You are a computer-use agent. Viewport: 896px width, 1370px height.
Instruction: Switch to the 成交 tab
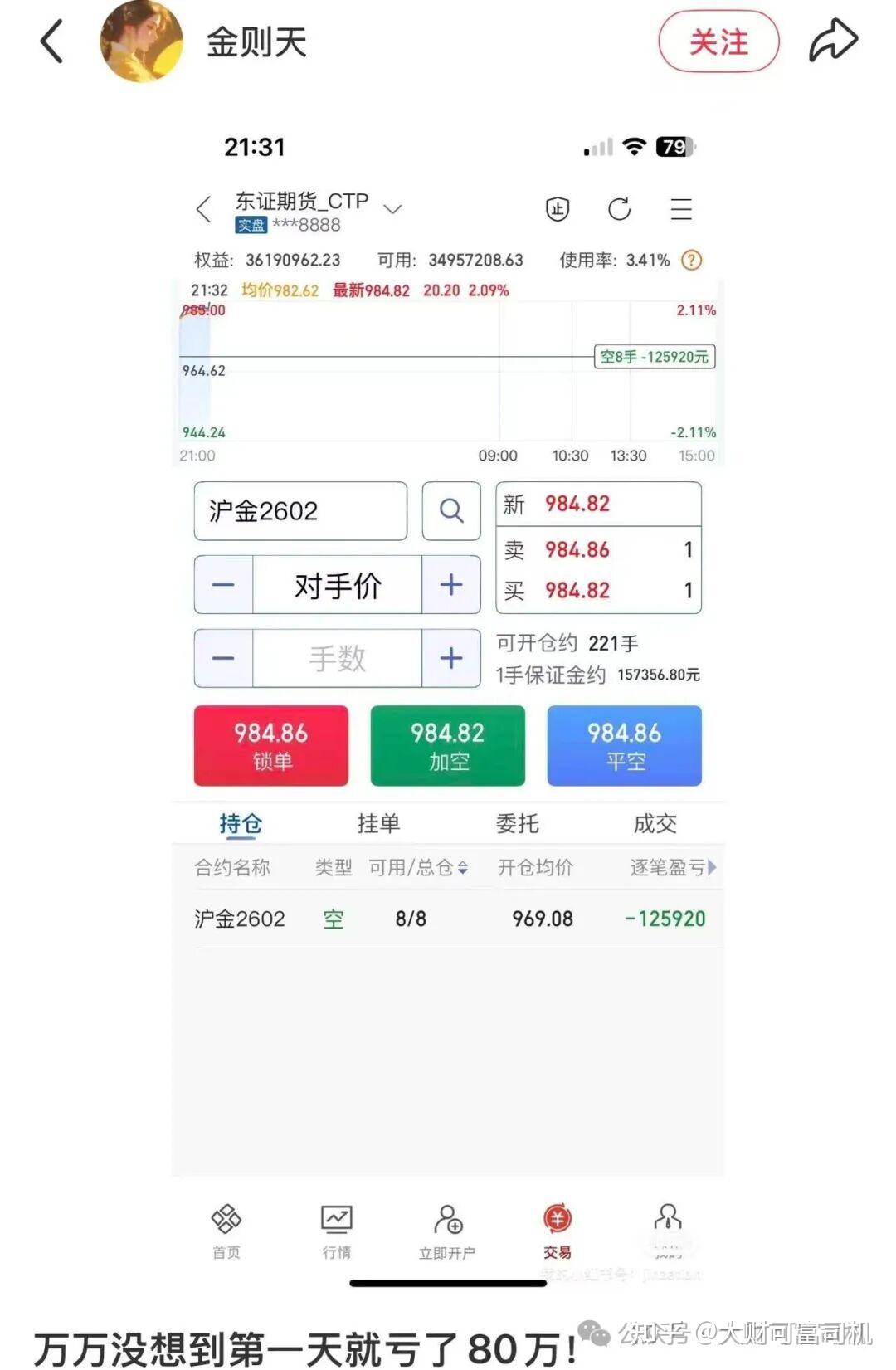click(655, 823)
